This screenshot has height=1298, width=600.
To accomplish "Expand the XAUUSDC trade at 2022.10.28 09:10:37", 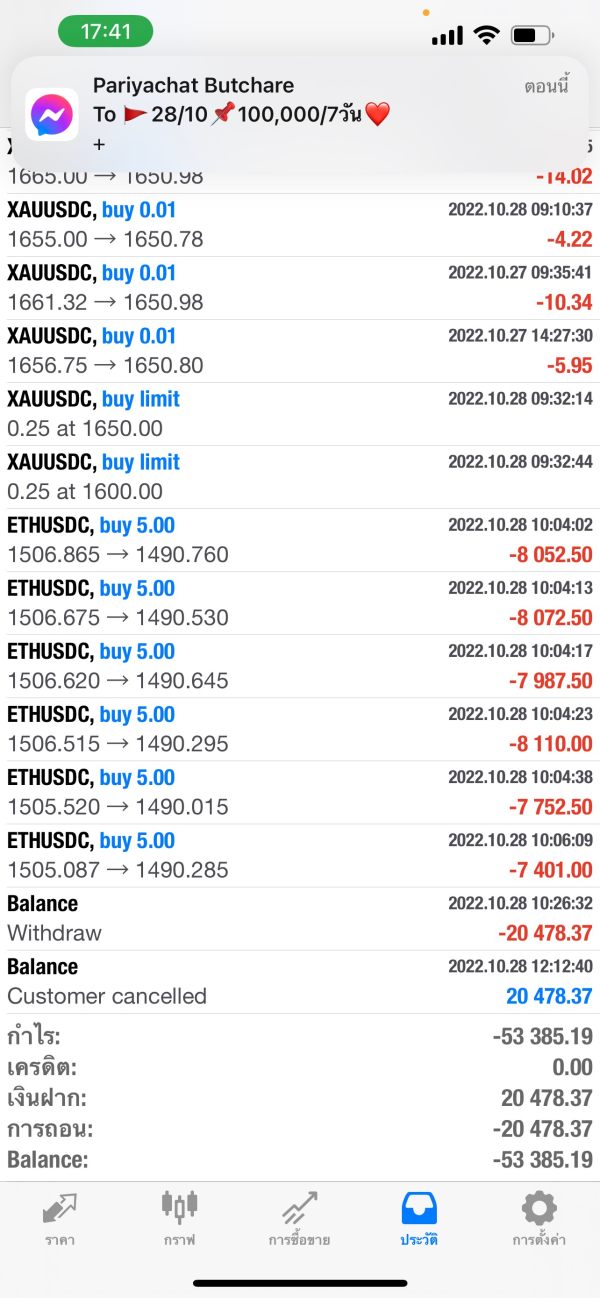I will pyautogui.click(x=300, y=225).
